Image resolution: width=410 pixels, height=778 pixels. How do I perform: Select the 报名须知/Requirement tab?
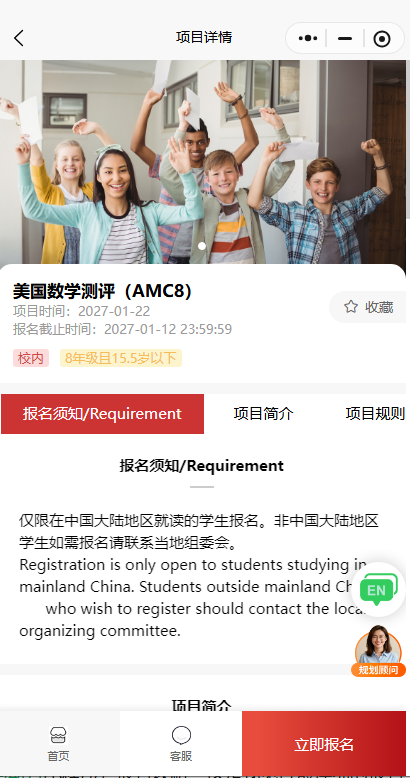coord(102,414)
